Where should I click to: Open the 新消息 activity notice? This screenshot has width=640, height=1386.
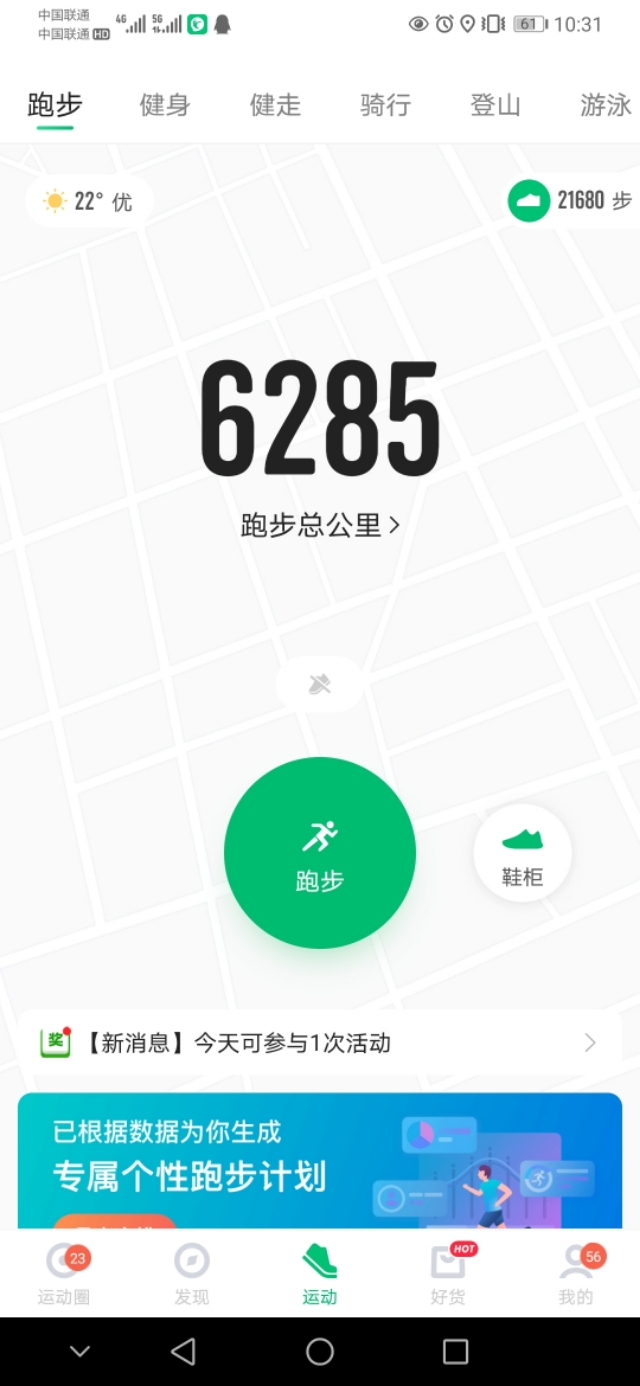point(320,1043)
